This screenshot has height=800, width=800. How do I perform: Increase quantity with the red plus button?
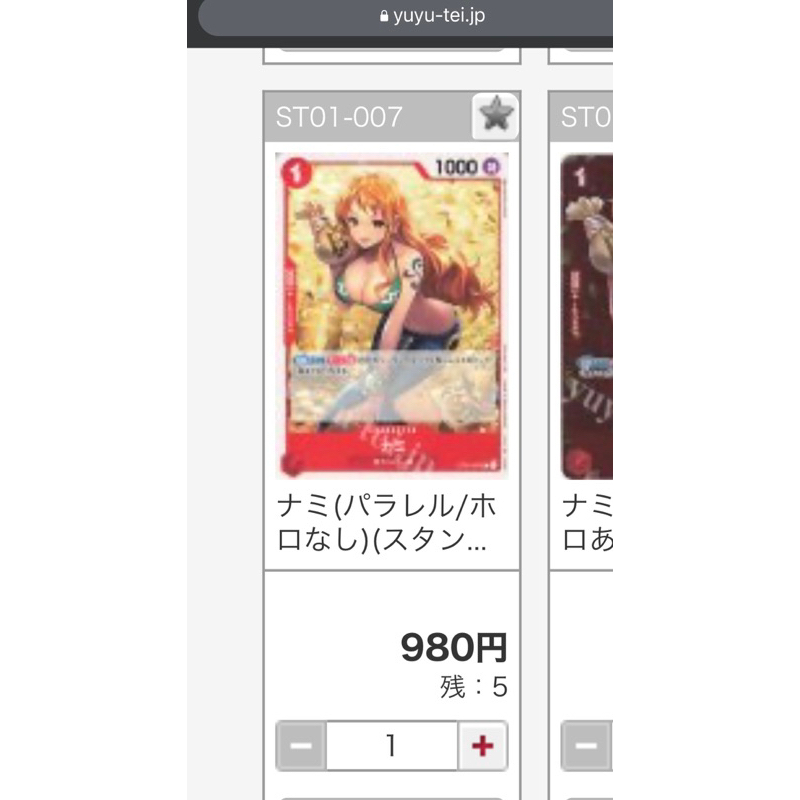(483, 745)
